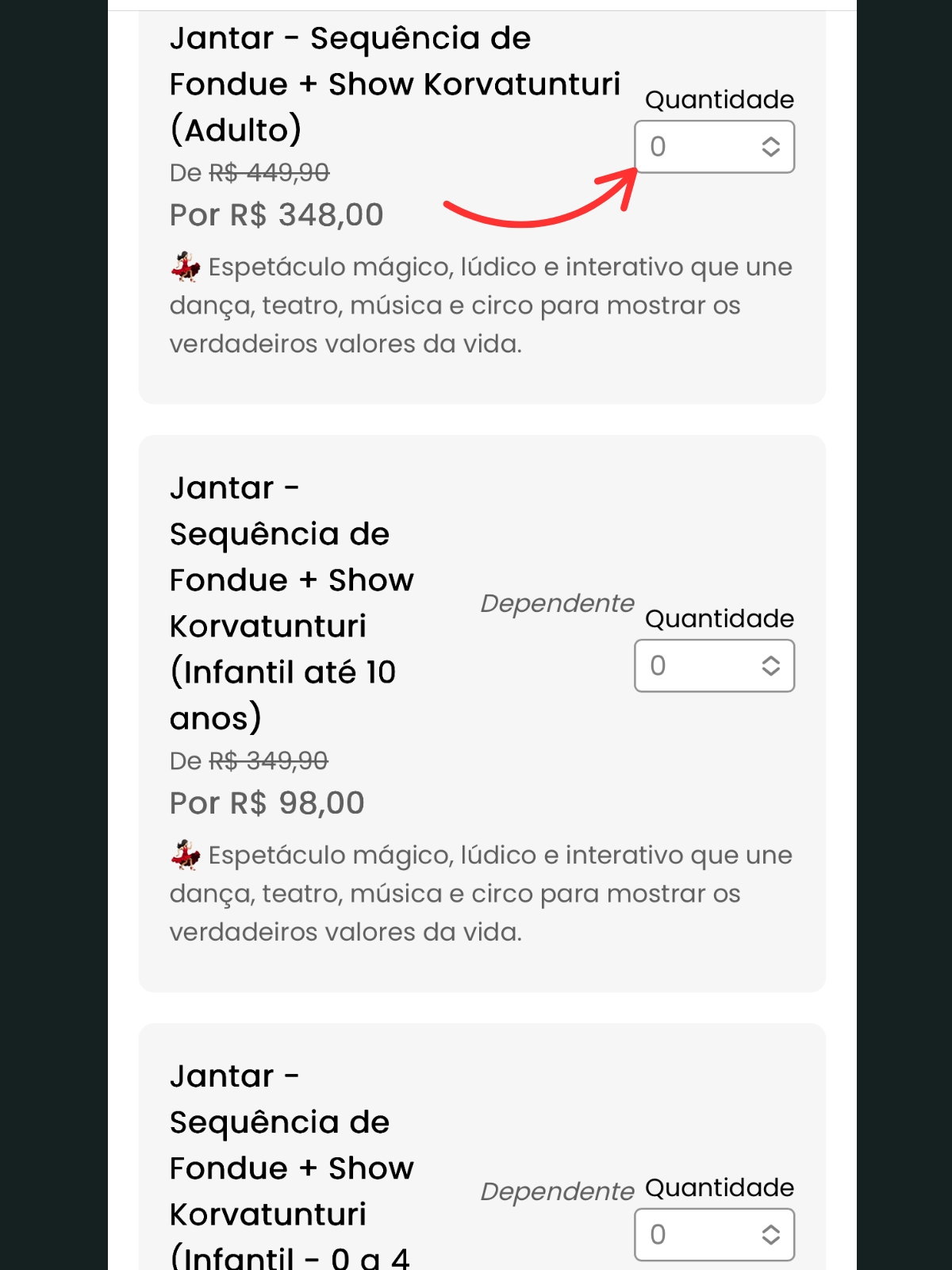
Task: Click the promotional price R$ 348,00
Action: [x=275, y=214]
